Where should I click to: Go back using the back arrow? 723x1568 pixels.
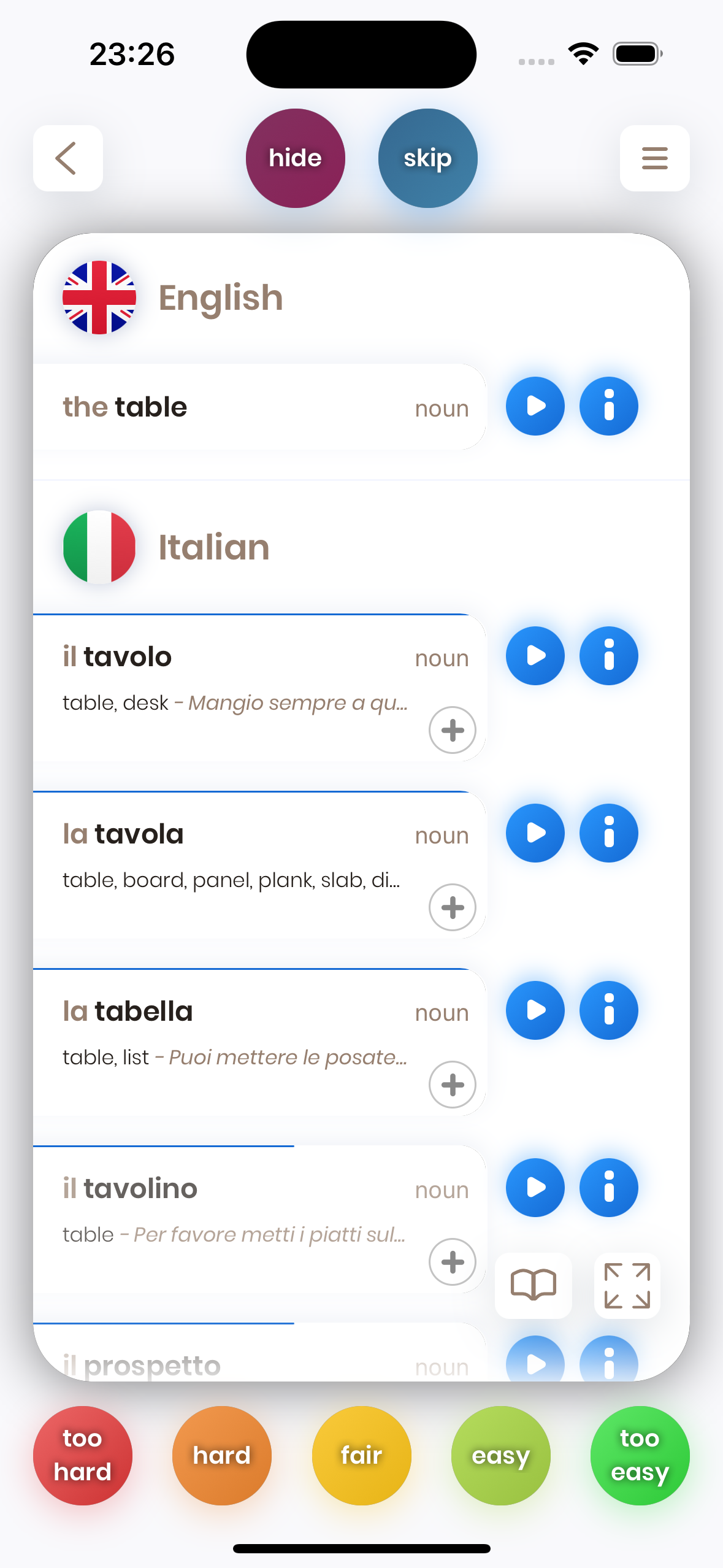[x=67, y=158]
